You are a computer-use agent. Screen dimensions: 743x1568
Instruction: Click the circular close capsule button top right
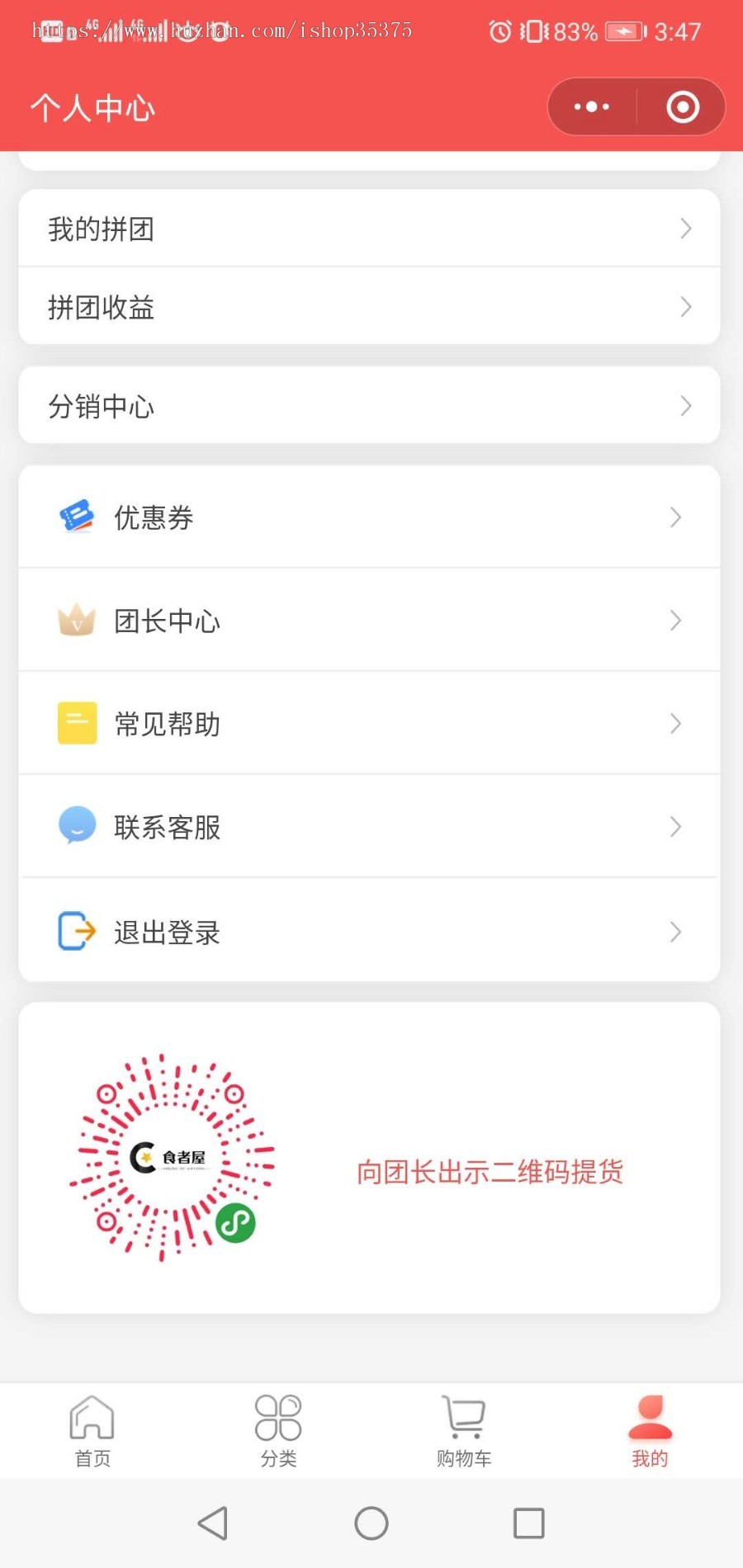[682, 107]
